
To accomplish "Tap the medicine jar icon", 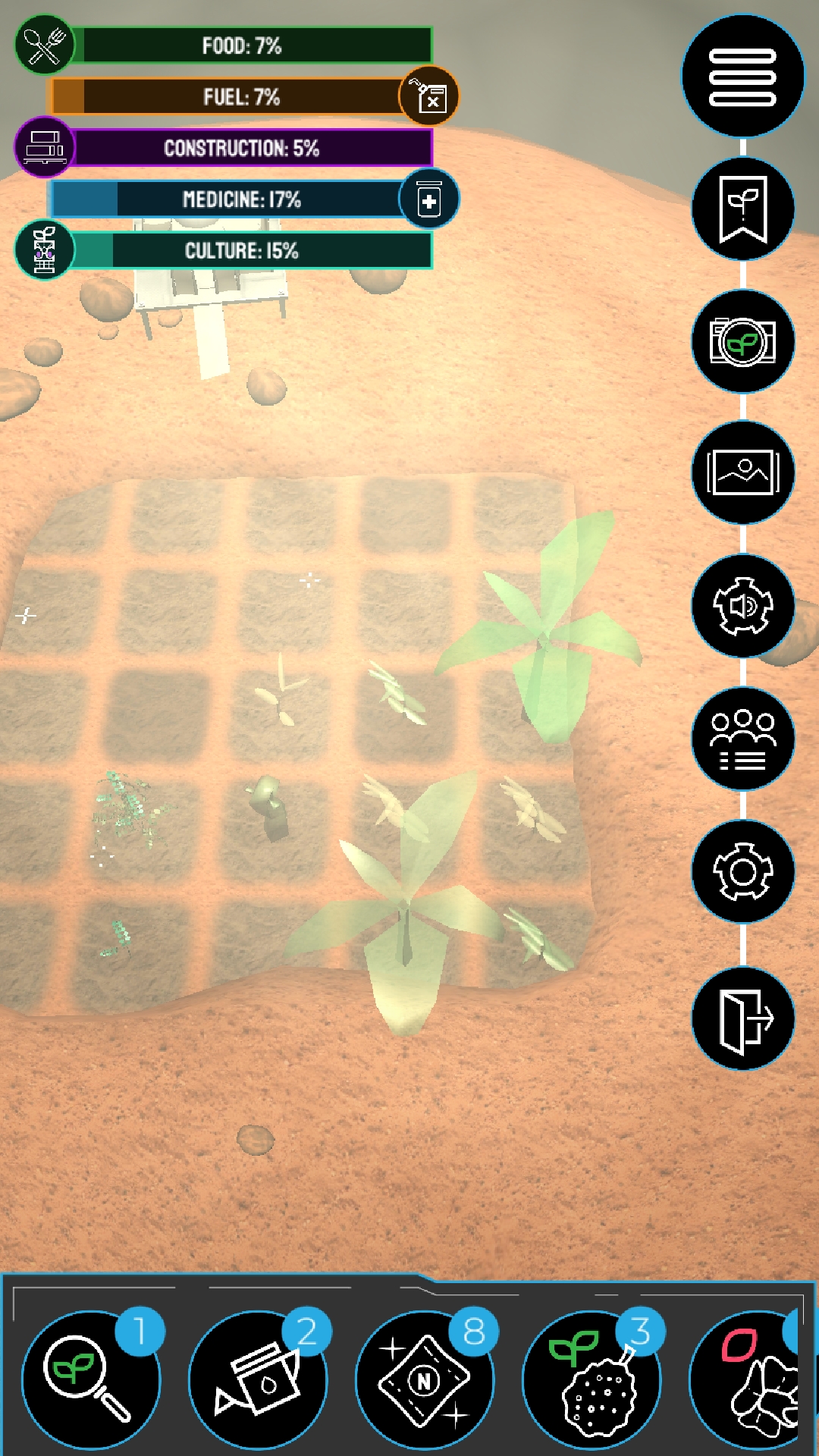I will tap(428, 199).
